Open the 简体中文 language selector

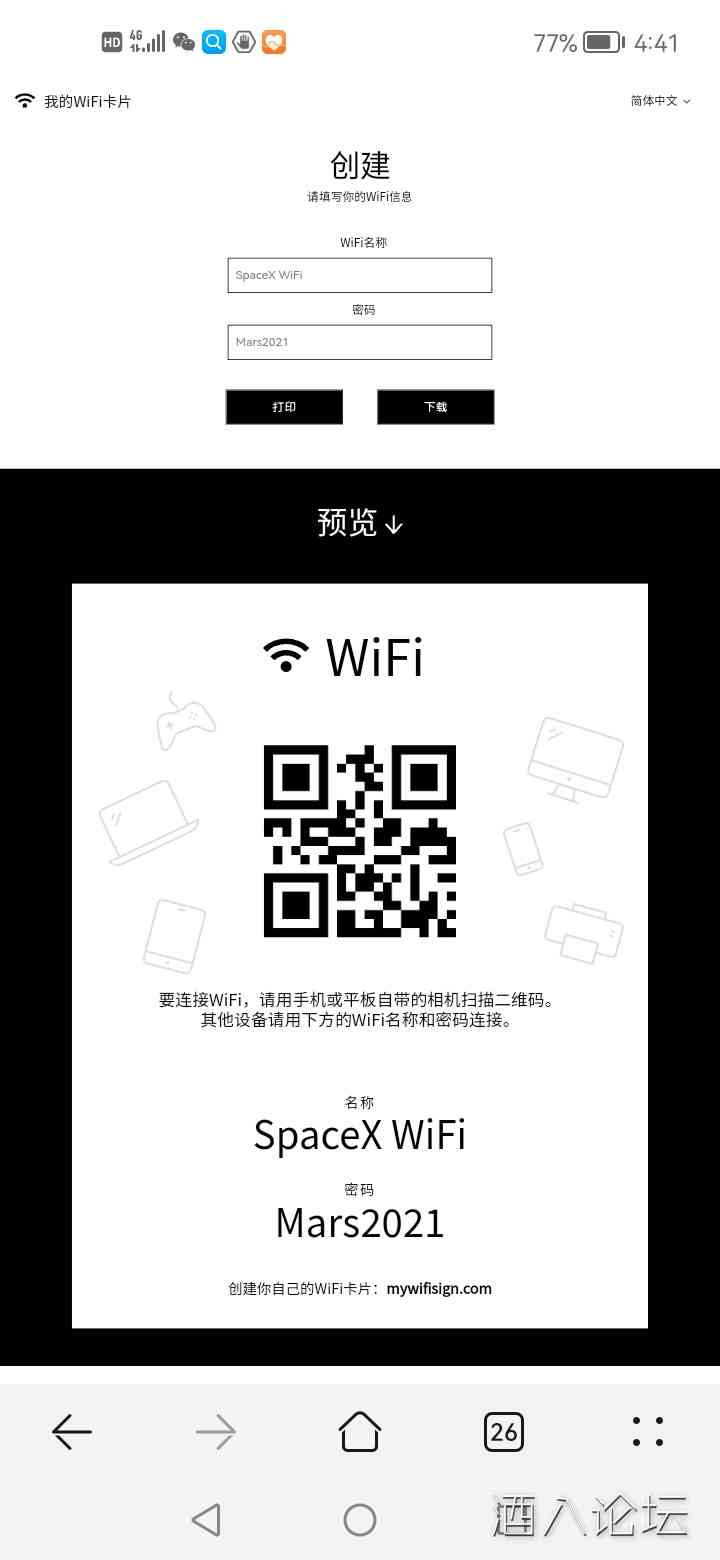pos(657,100)
